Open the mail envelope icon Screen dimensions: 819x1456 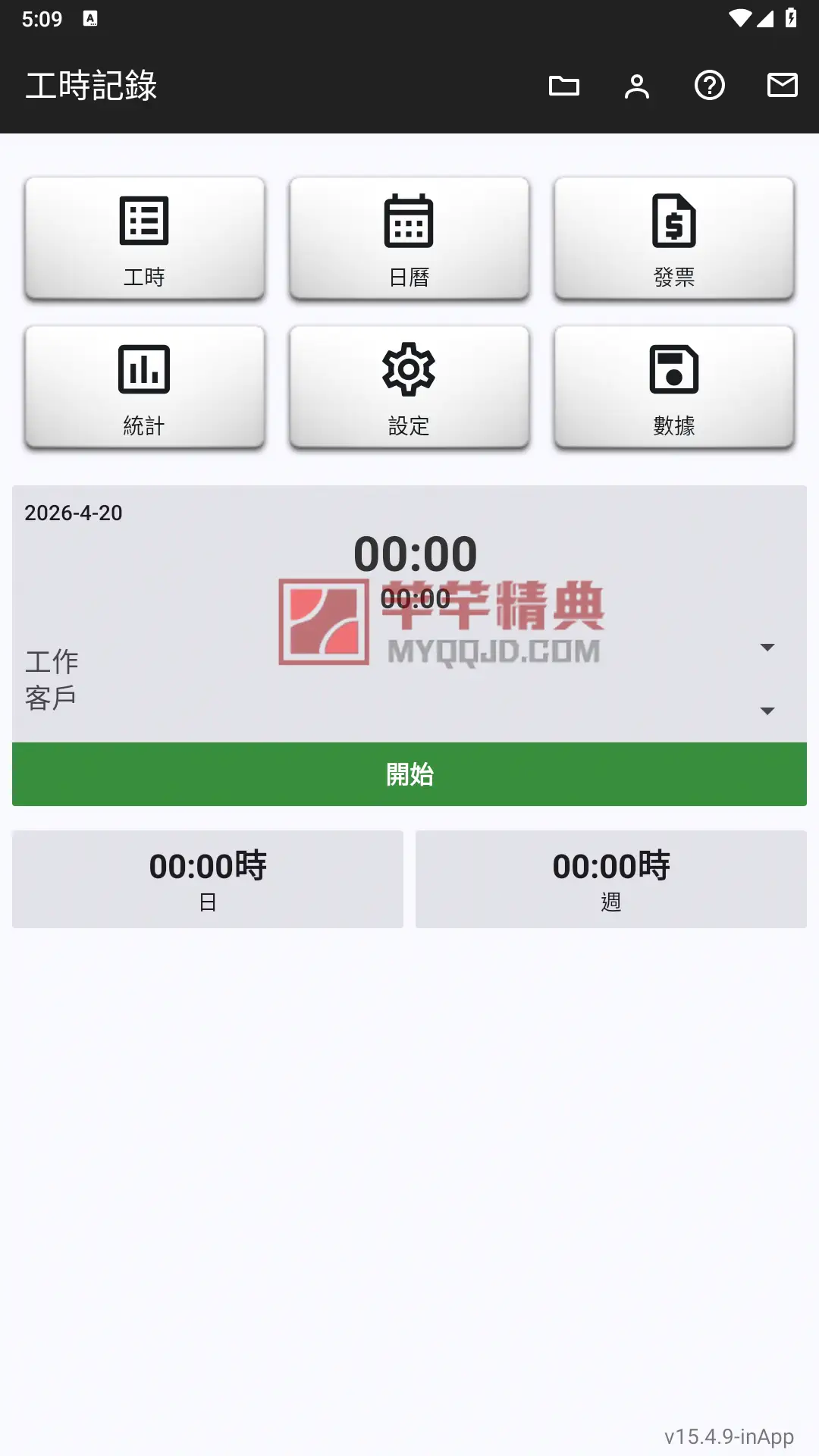pyautogui.click(x=782, y=86)
